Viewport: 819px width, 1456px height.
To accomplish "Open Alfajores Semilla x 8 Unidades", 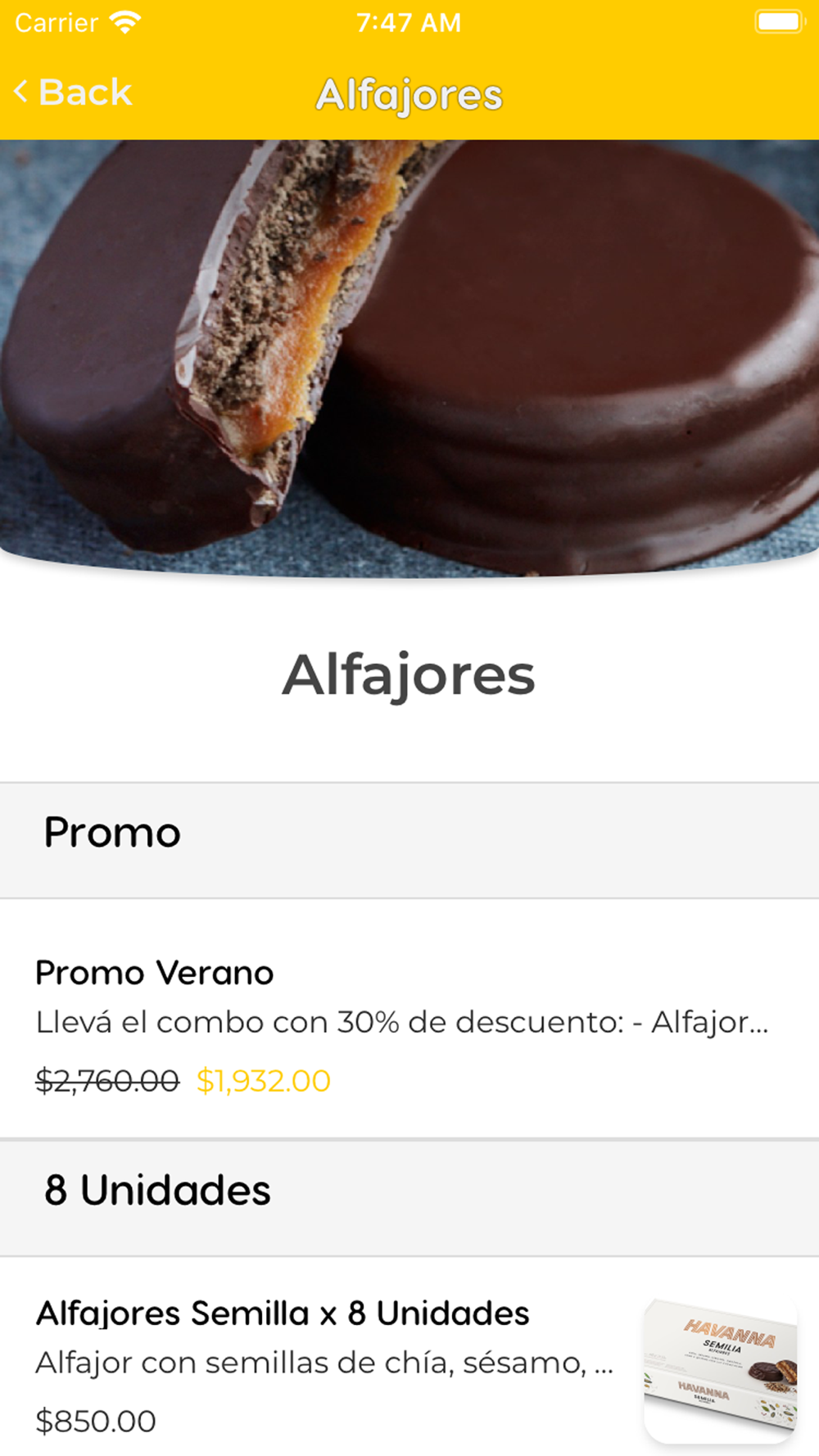I will 409,1357.
